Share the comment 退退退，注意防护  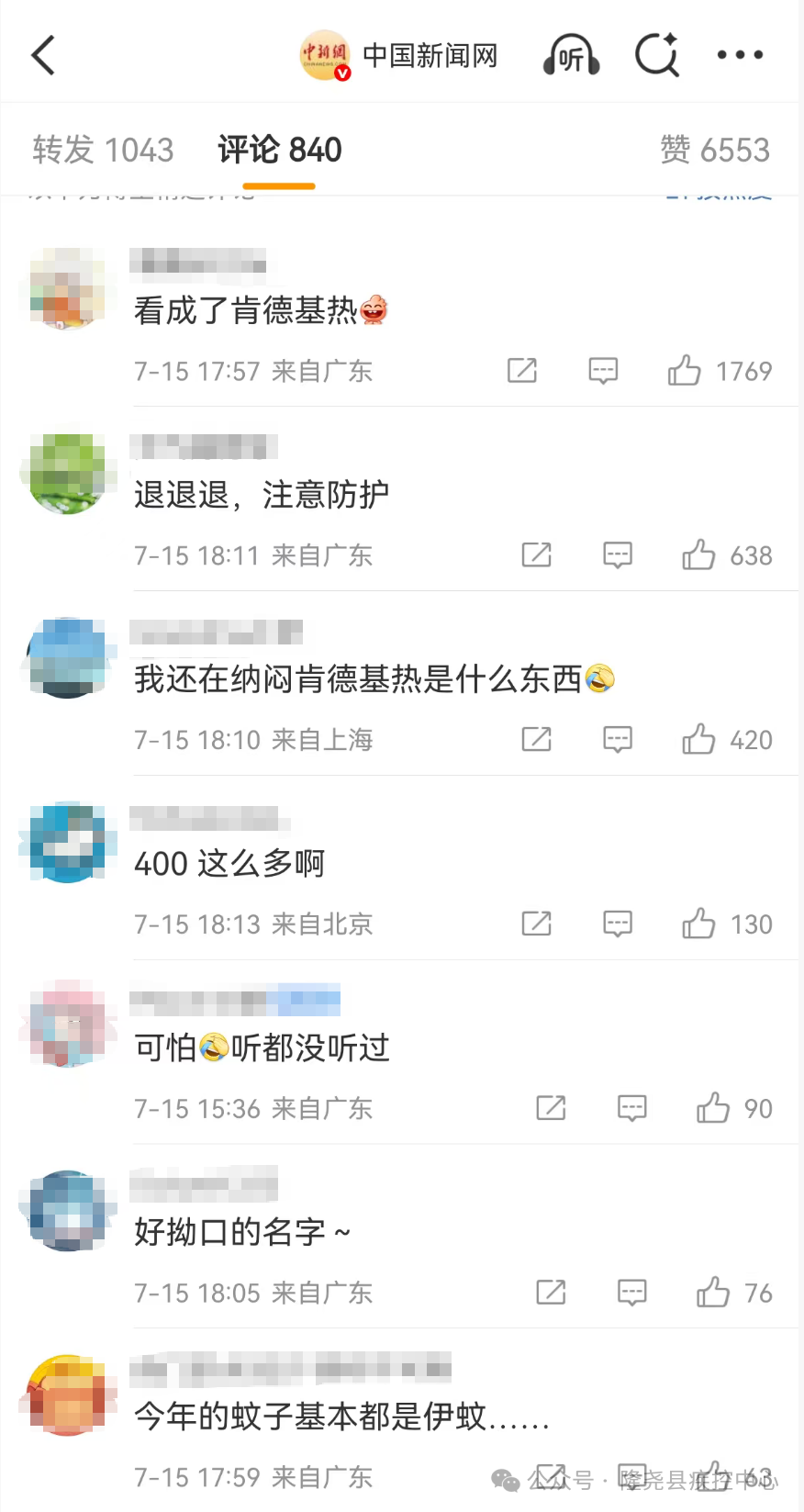[x=537, y=555]
